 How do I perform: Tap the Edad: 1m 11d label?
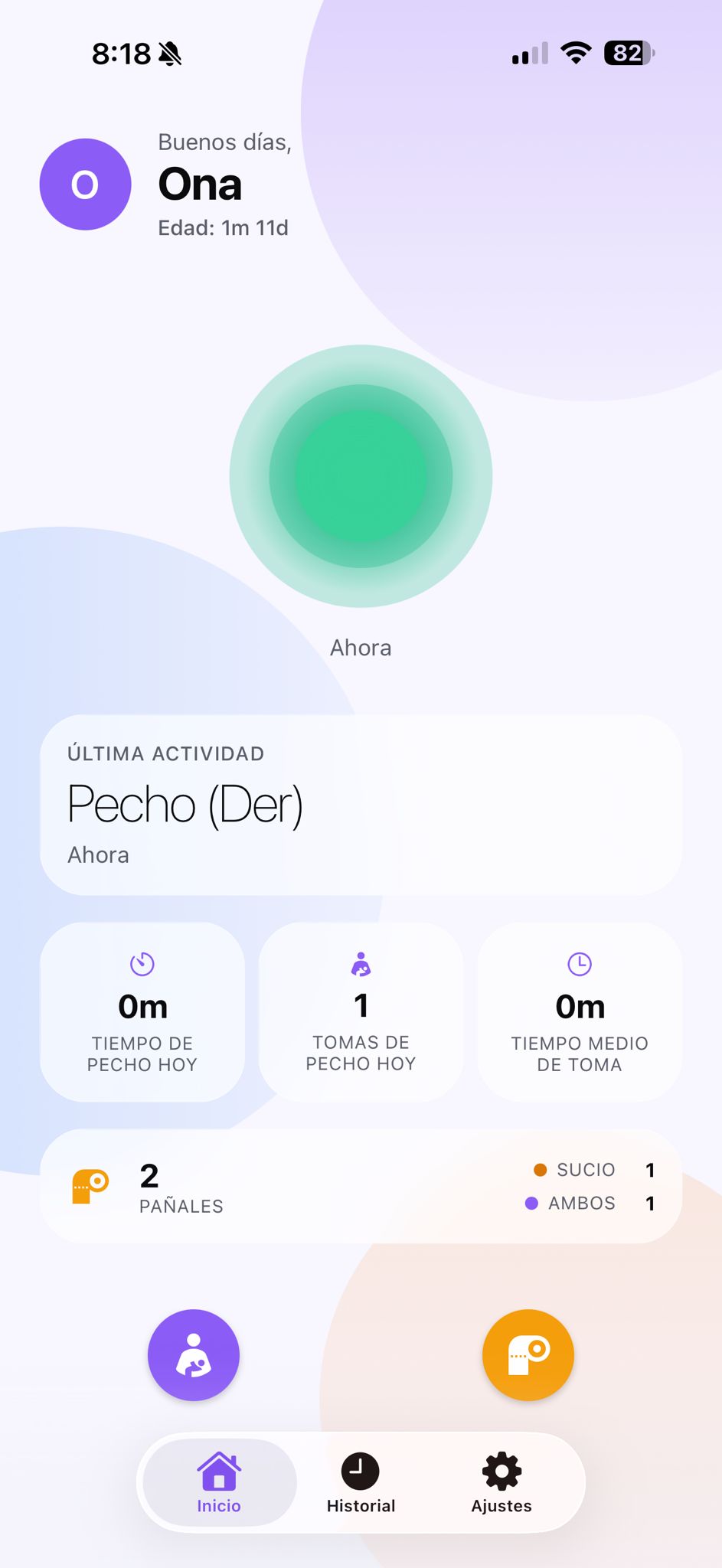click(222, 227)
